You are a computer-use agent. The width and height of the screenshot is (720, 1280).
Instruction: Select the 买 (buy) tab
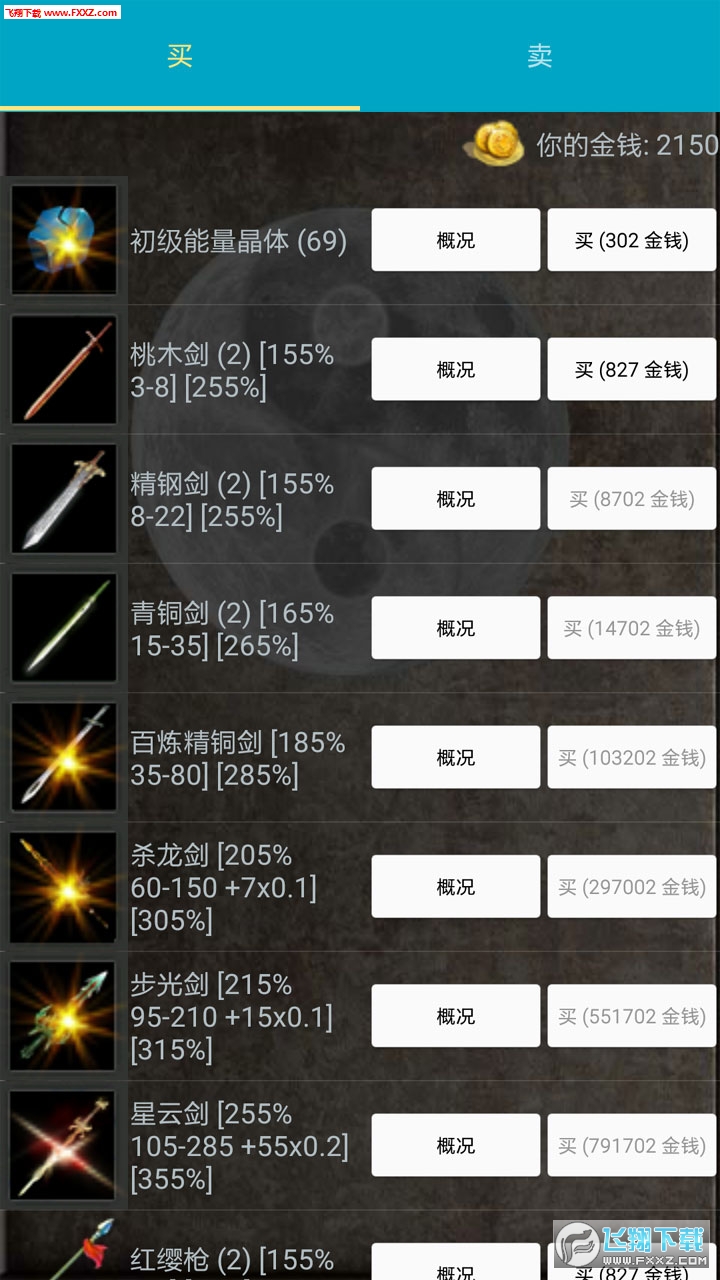[x=180, y=56]
